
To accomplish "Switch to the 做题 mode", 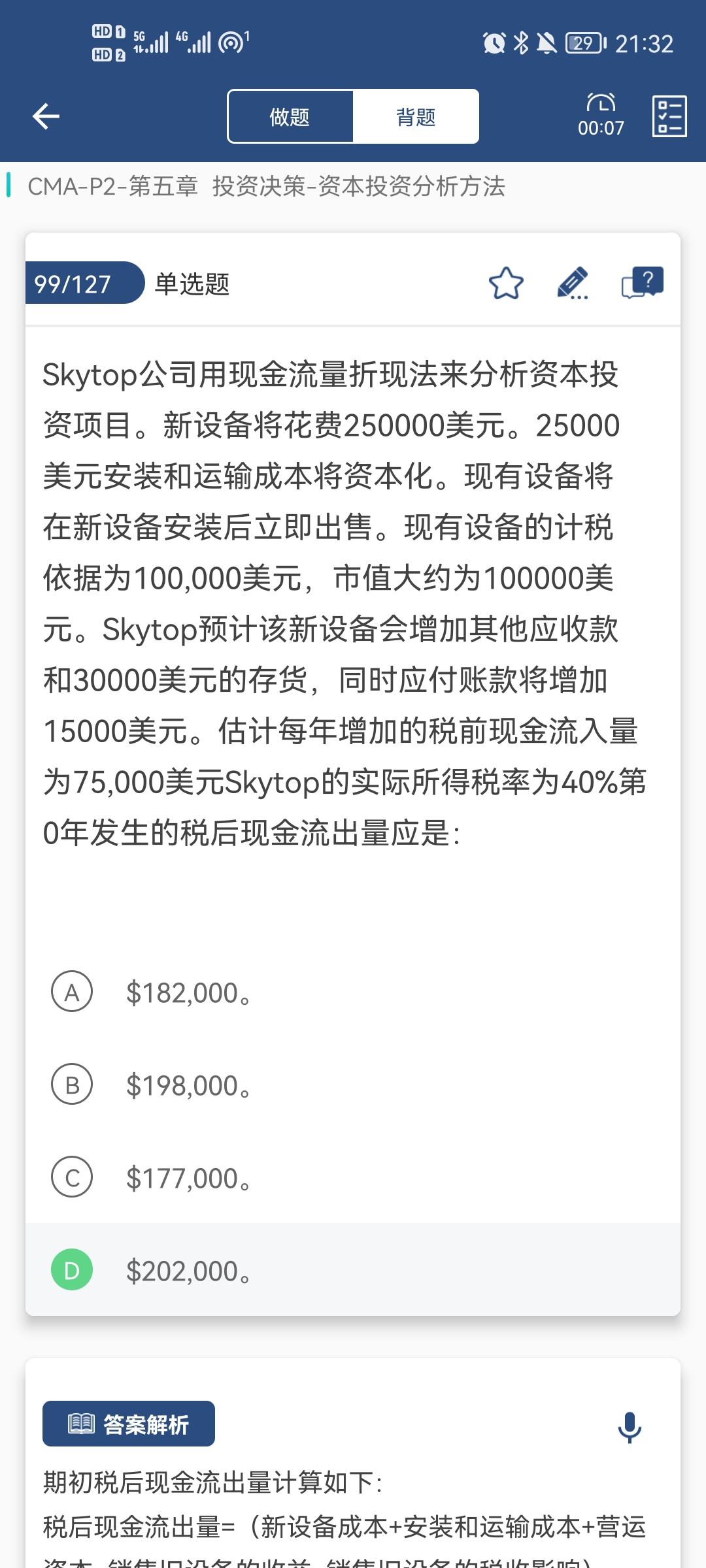I will 290,117.
